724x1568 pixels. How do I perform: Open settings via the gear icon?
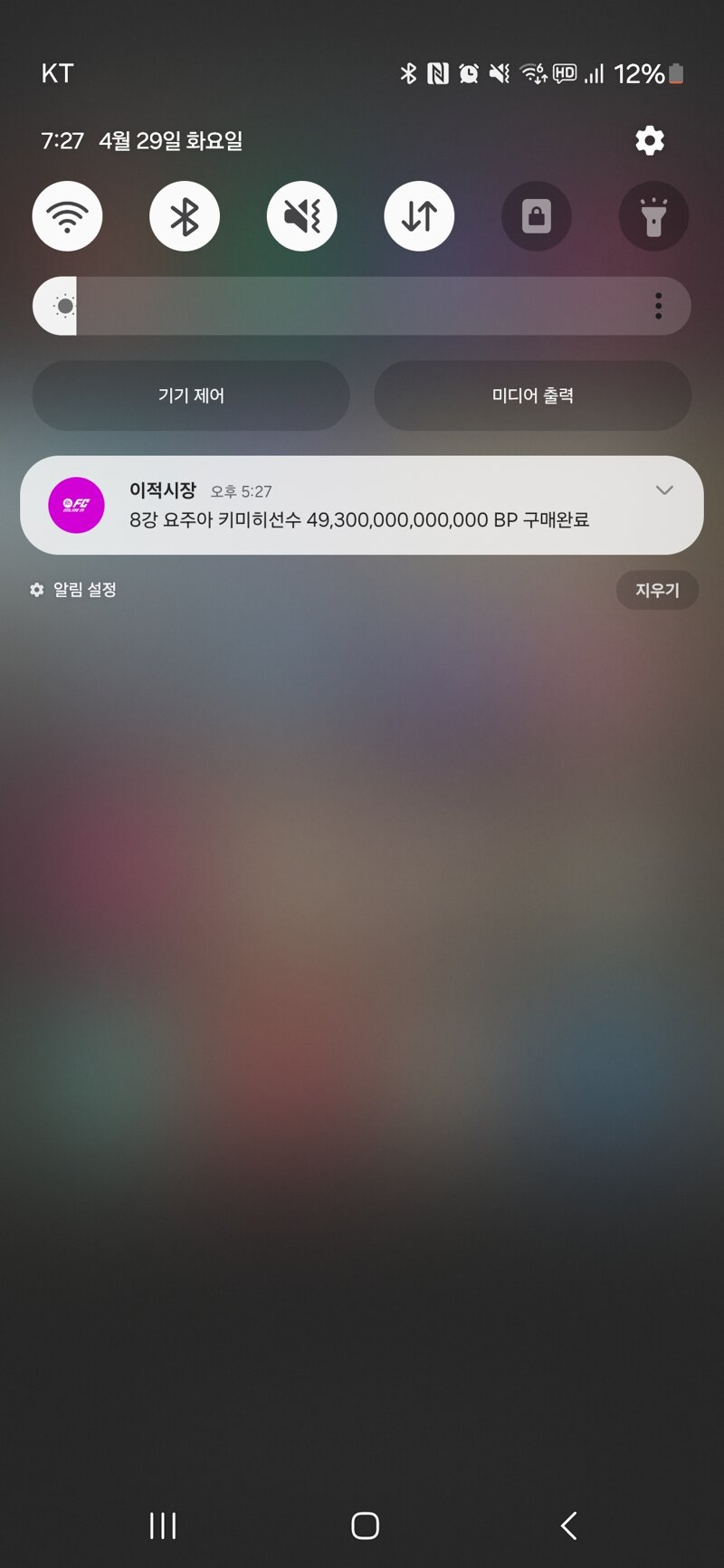pyautogui.click(x=649, y=141)
